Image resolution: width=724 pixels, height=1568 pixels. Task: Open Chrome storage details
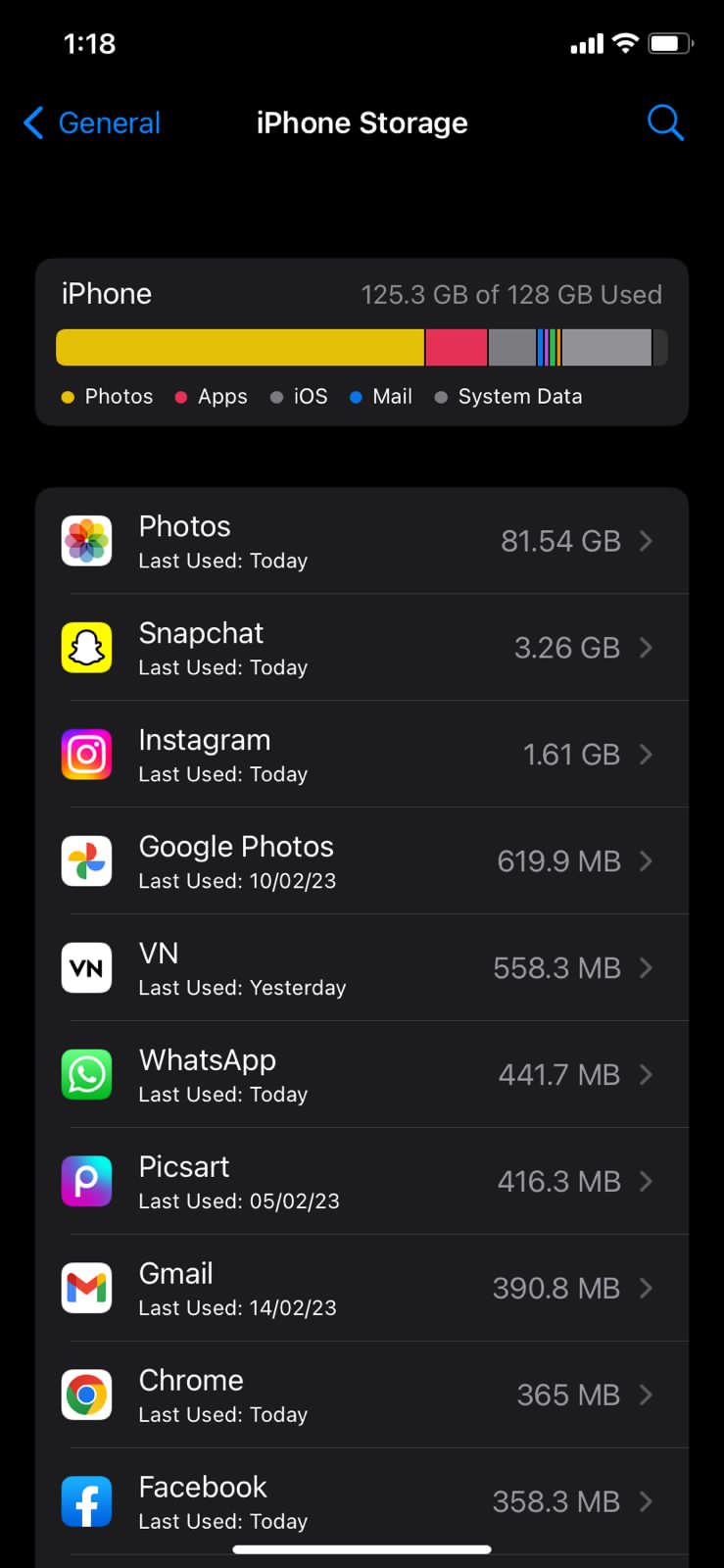(x=362, y=1396)
